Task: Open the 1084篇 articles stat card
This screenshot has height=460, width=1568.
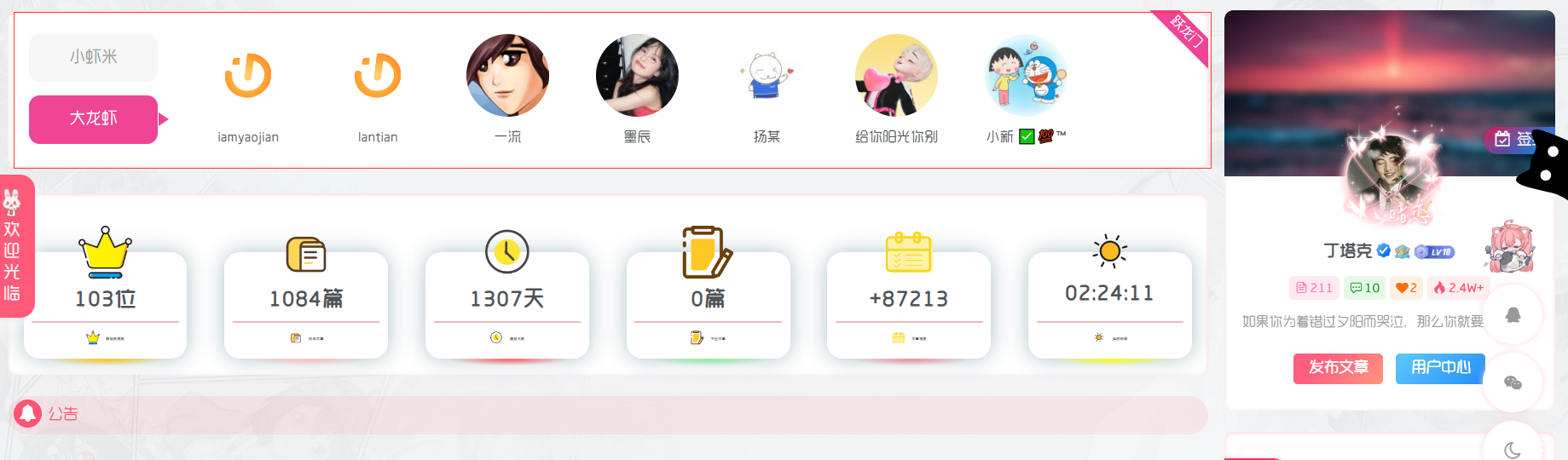Action: tap(306, 298)
